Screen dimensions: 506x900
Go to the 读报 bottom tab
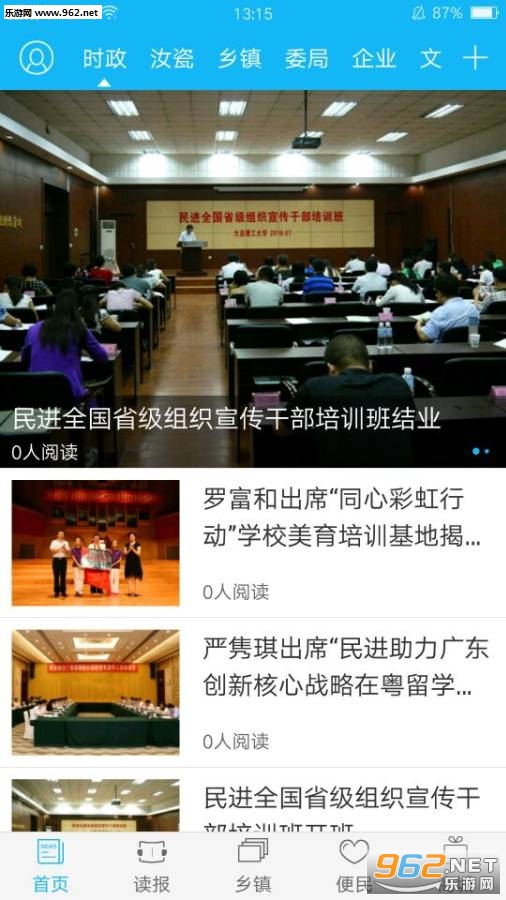tap(152, 867)
